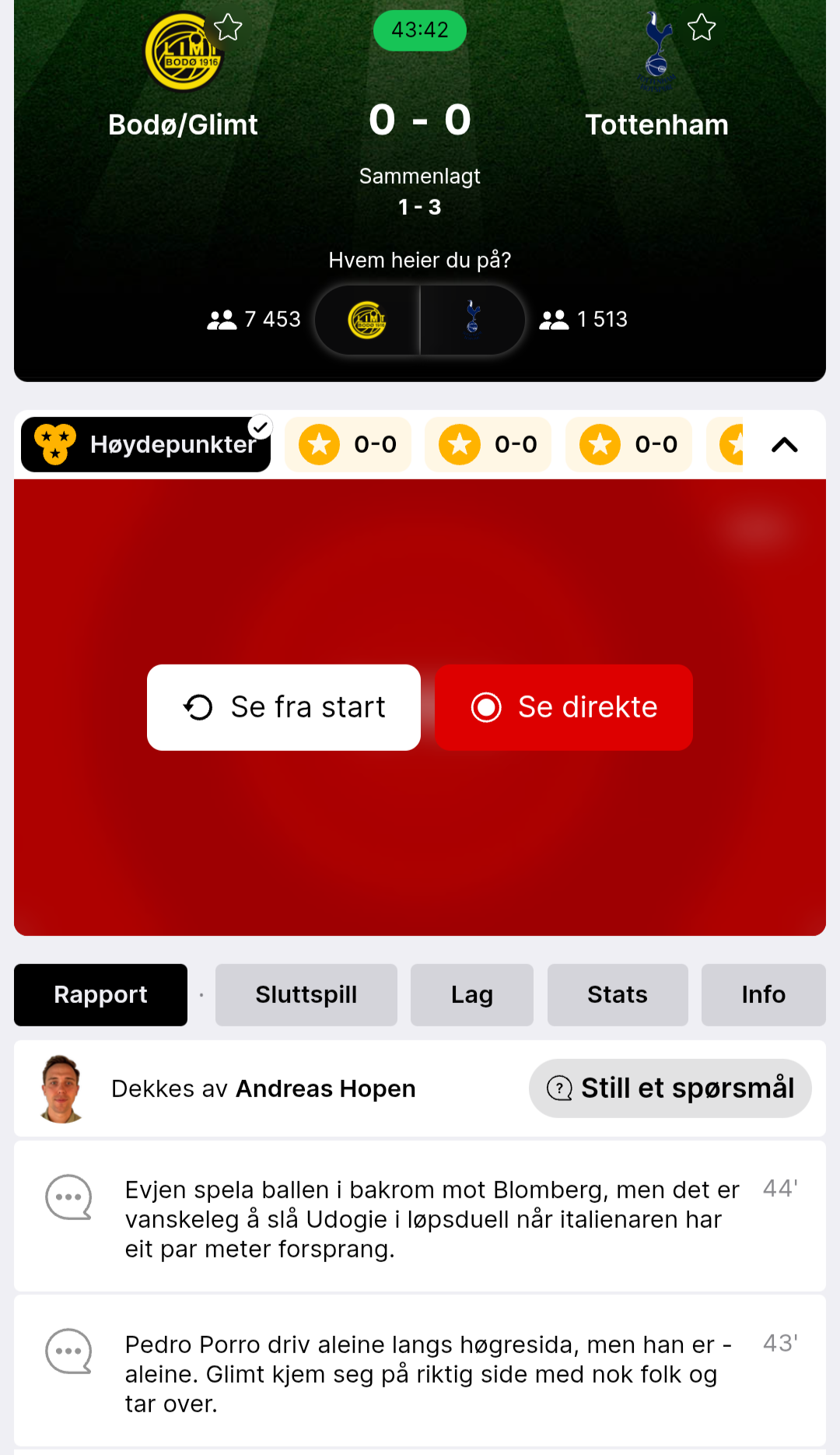The height and width of the screenshot is (1455, 840).
Task: Switch to the Lag tab
Action: tap(472, 995)
